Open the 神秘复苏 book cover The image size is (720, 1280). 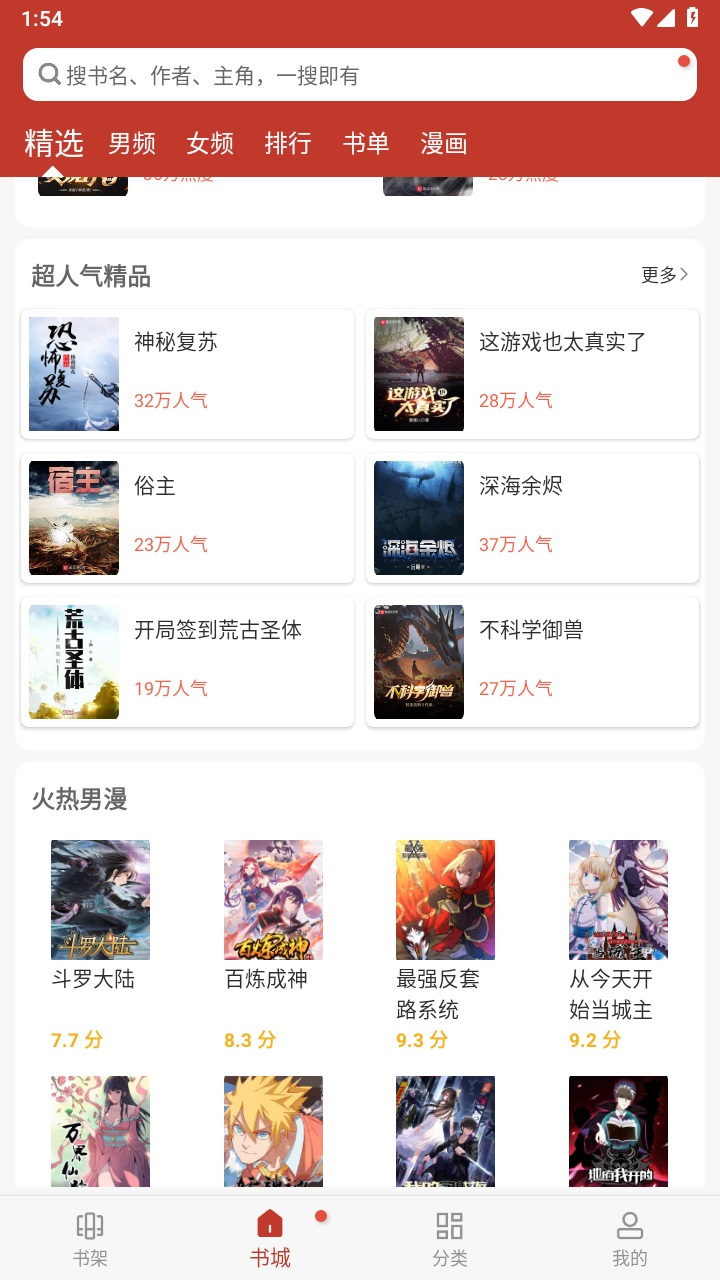[73, 373]
